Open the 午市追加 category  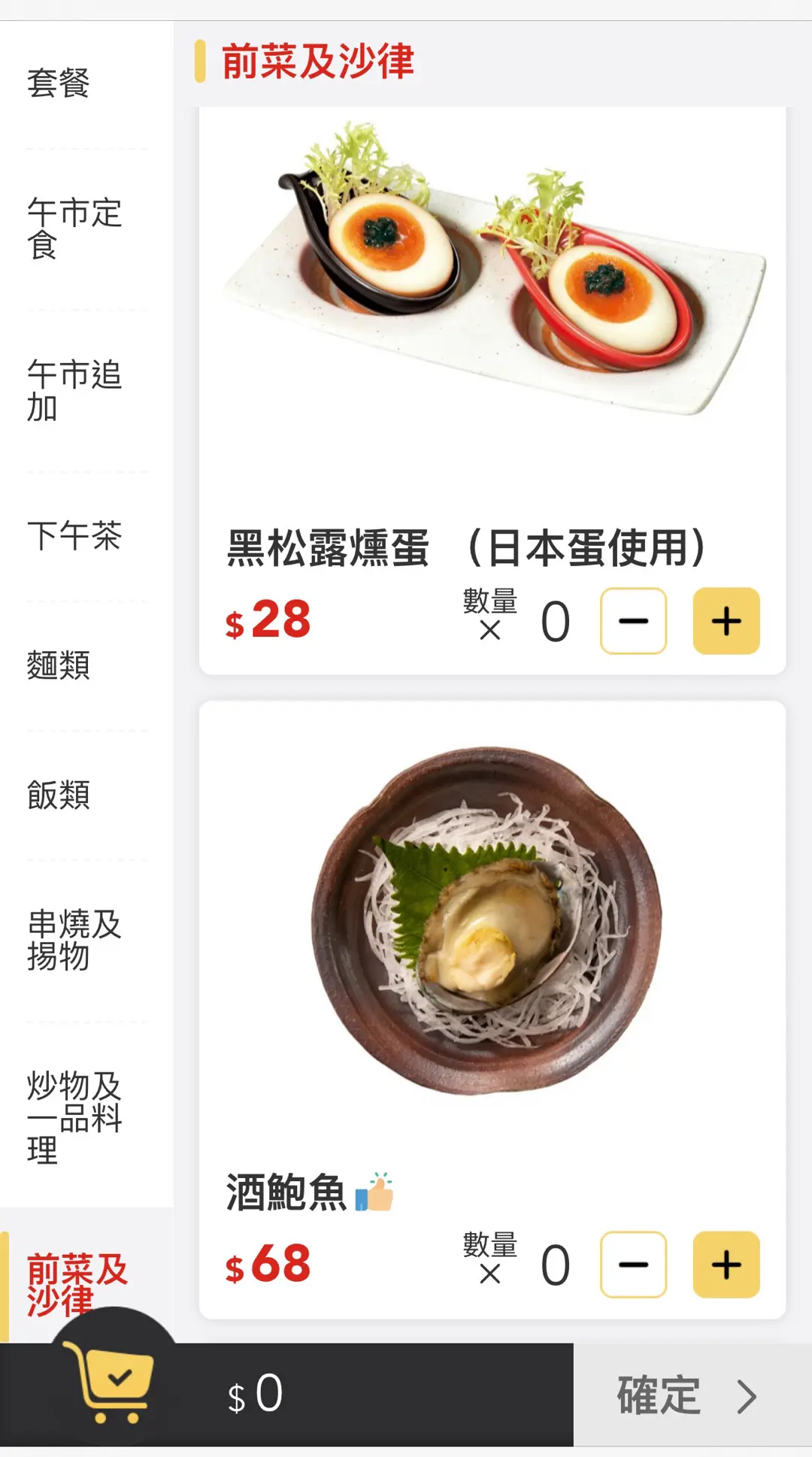[x=74, y=391]
